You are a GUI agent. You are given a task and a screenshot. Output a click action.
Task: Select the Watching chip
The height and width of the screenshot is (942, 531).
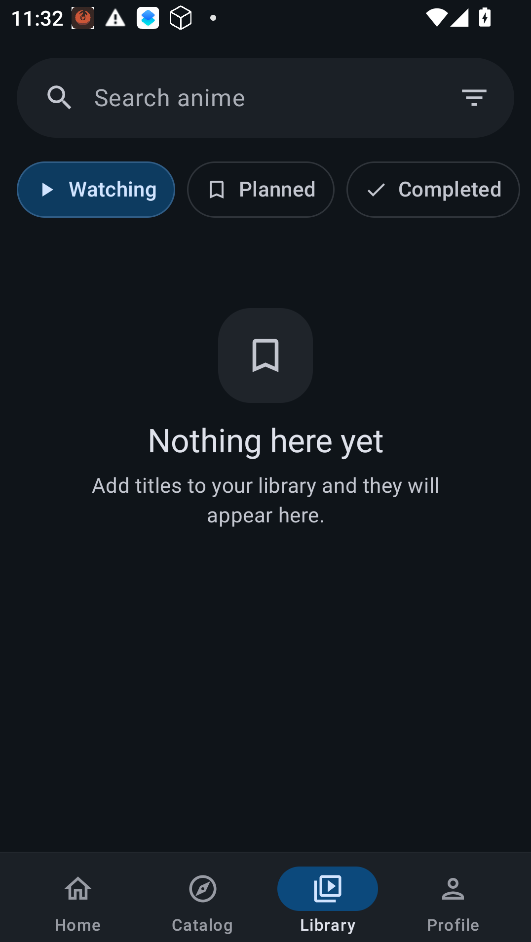tap(96, 190)
